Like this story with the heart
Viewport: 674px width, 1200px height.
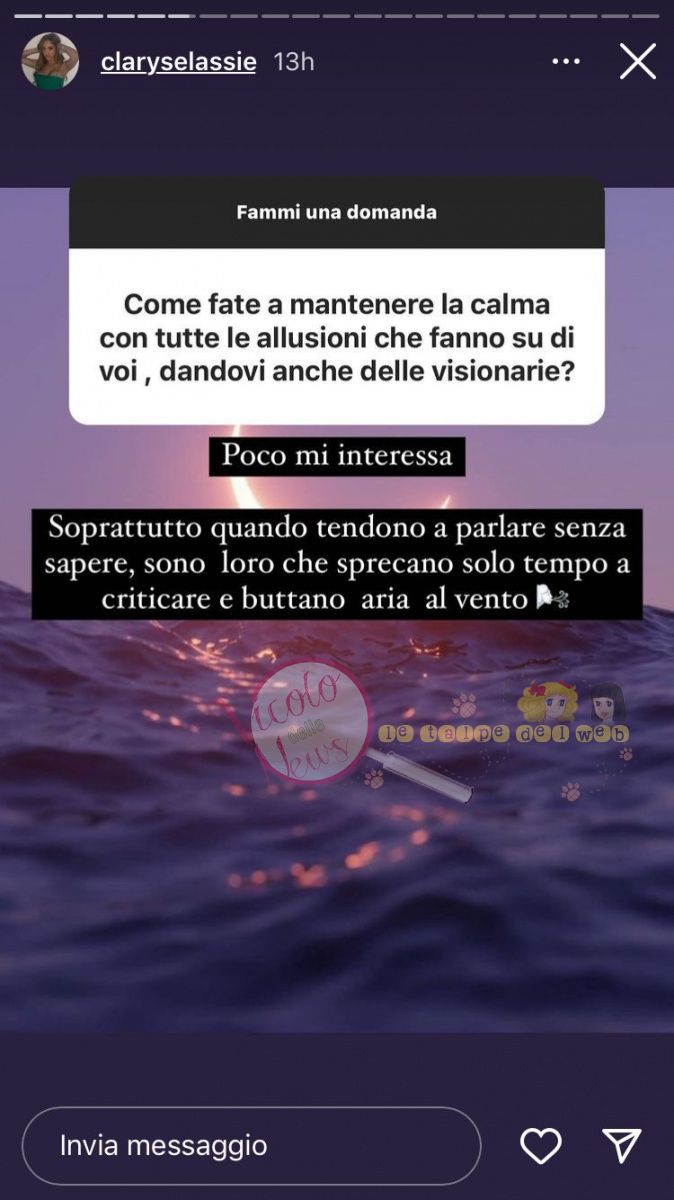(541, 1145)
